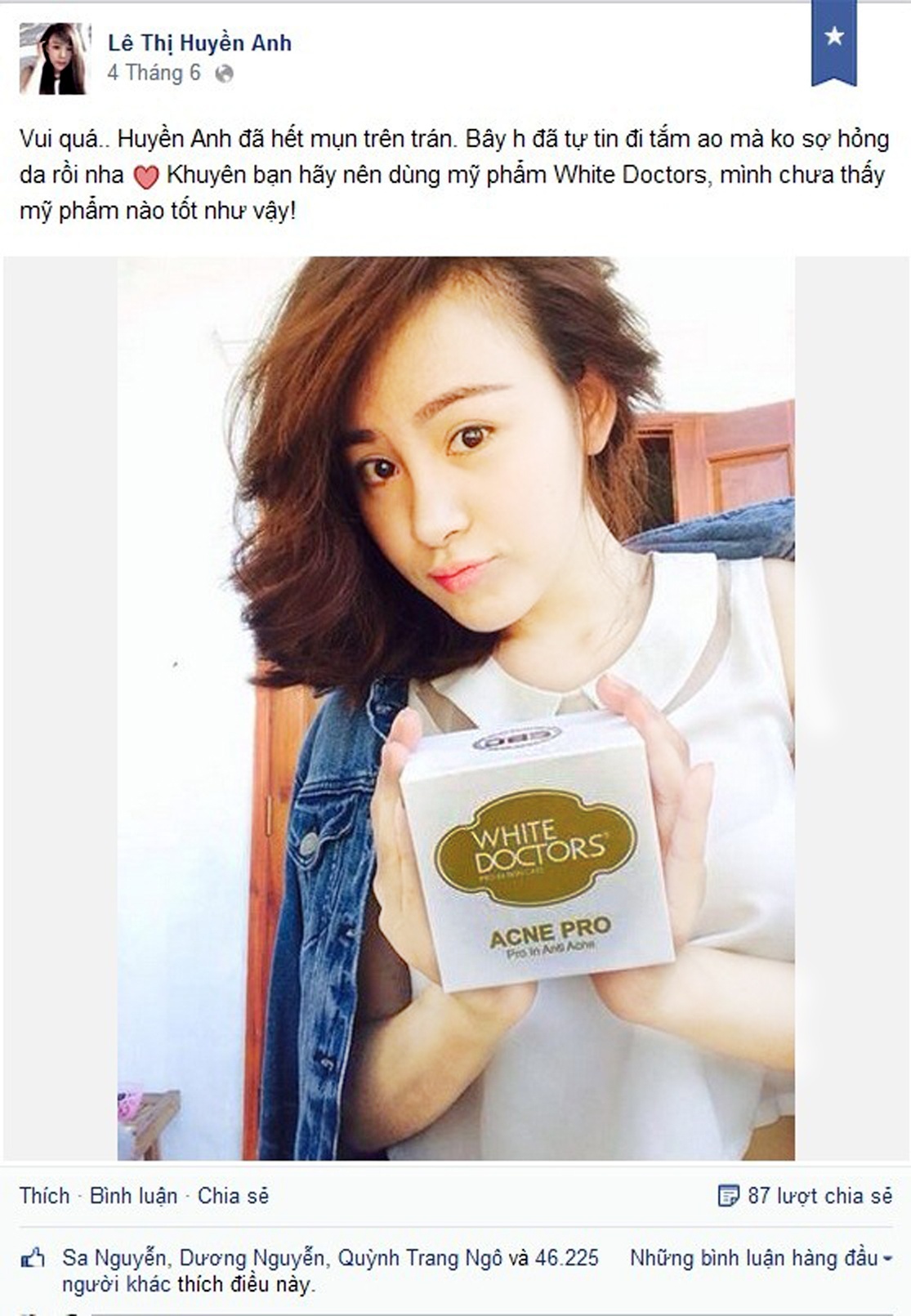Tap the star highlight ribbon

pyautogui.click(x=833, y=39)
